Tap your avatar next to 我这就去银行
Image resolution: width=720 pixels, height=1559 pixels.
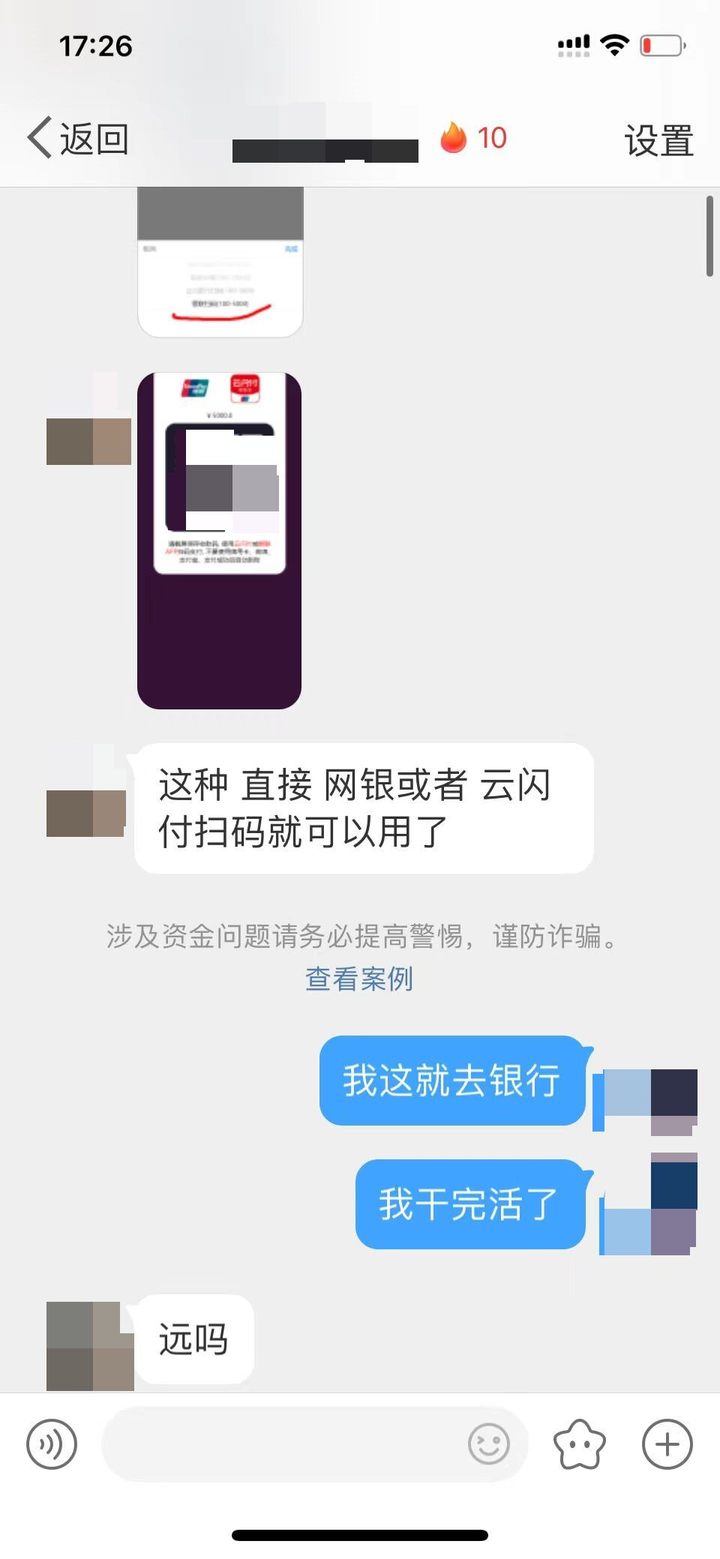[x=647, y=1100]
